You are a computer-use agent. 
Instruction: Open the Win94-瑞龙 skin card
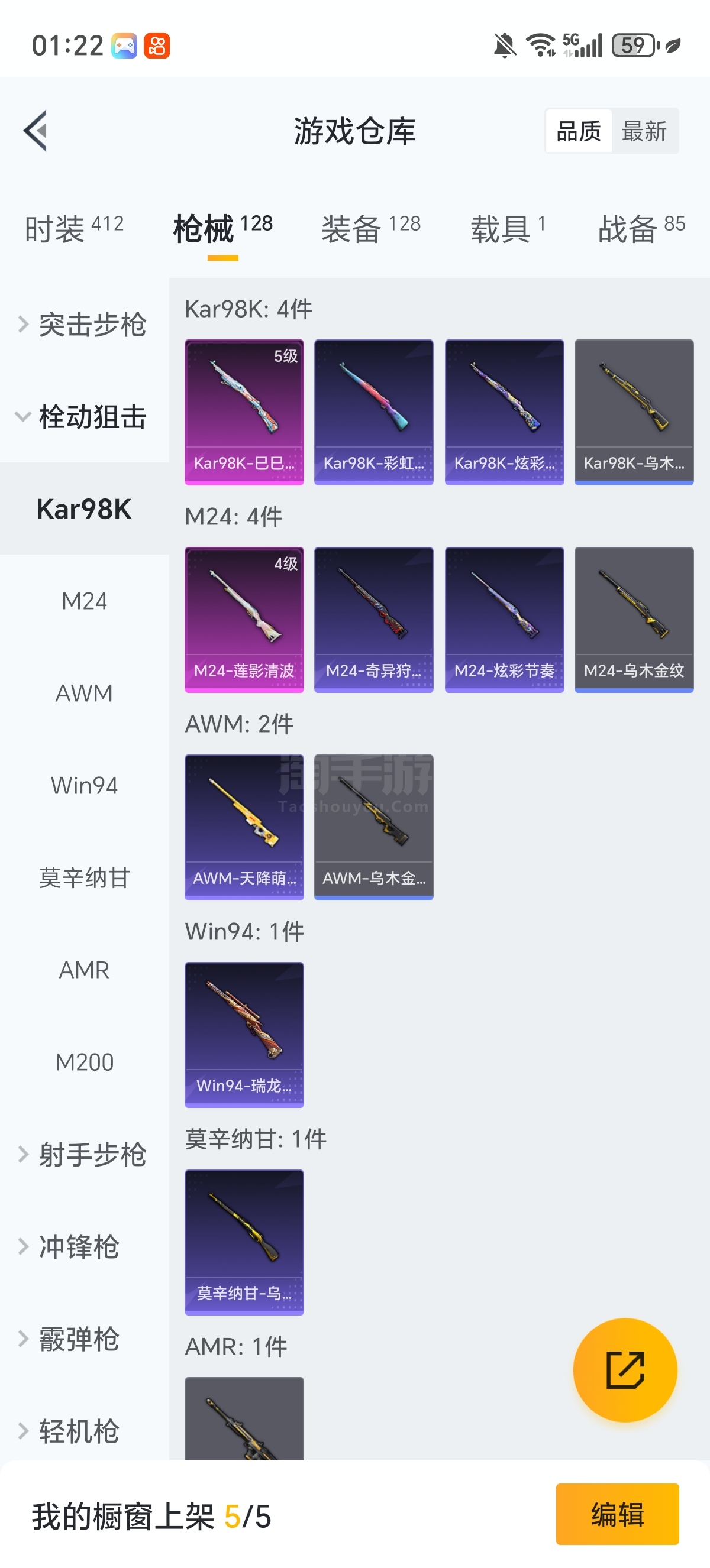tap(244, 1035)
